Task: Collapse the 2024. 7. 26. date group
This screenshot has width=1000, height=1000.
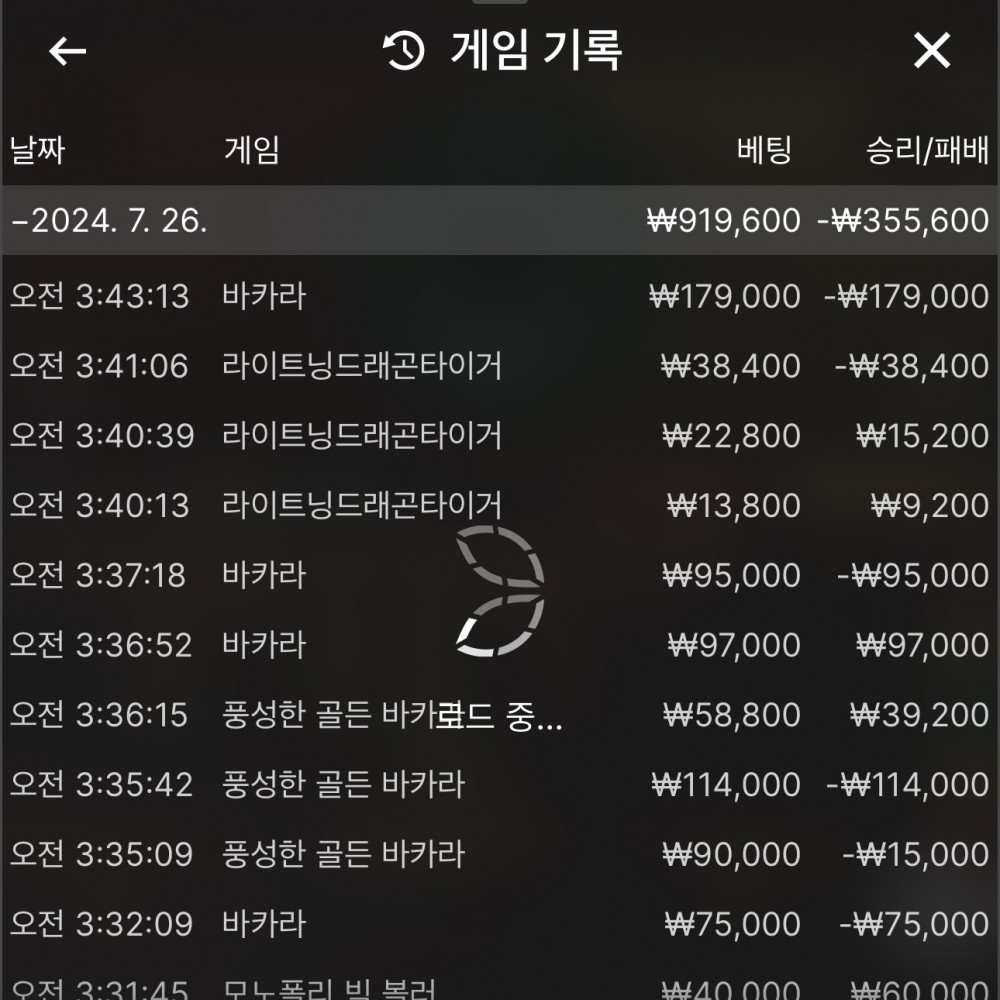Action: [x=110, y=220]
